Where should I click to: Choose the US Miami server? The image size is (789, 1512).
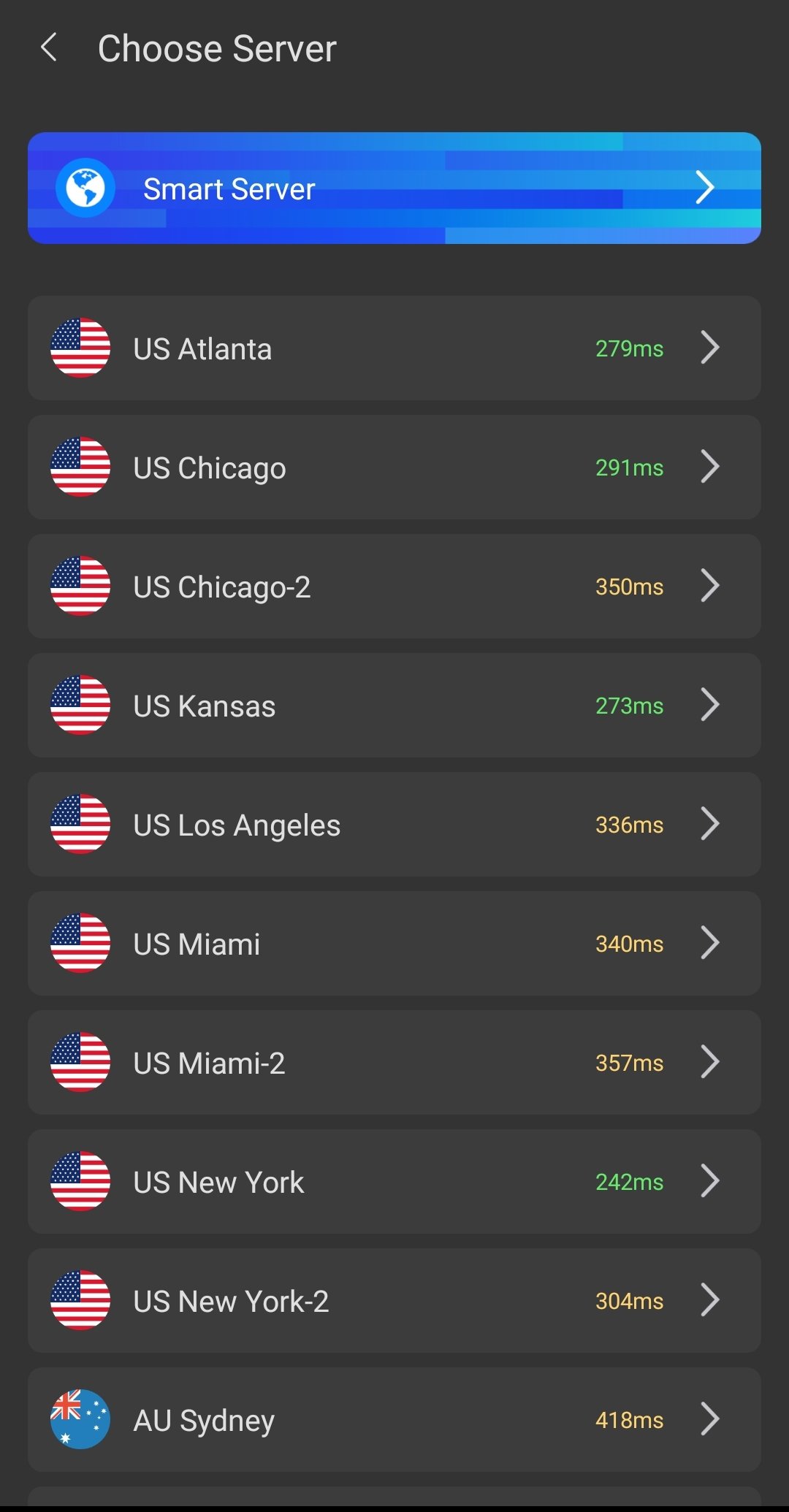coord(394,943)
